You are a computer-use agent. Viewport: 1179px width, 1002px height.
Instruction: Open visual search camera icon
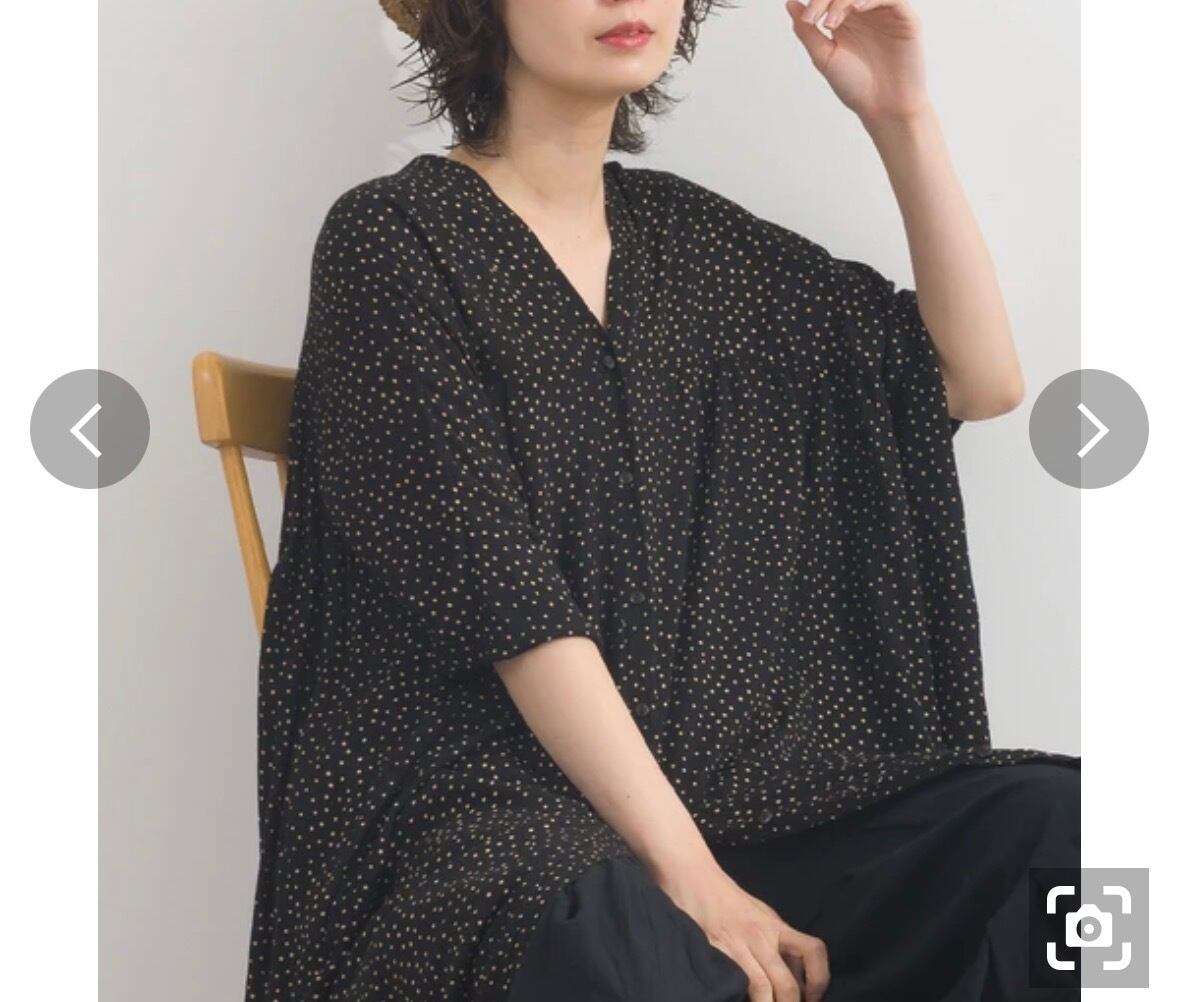pos(1088,928)
